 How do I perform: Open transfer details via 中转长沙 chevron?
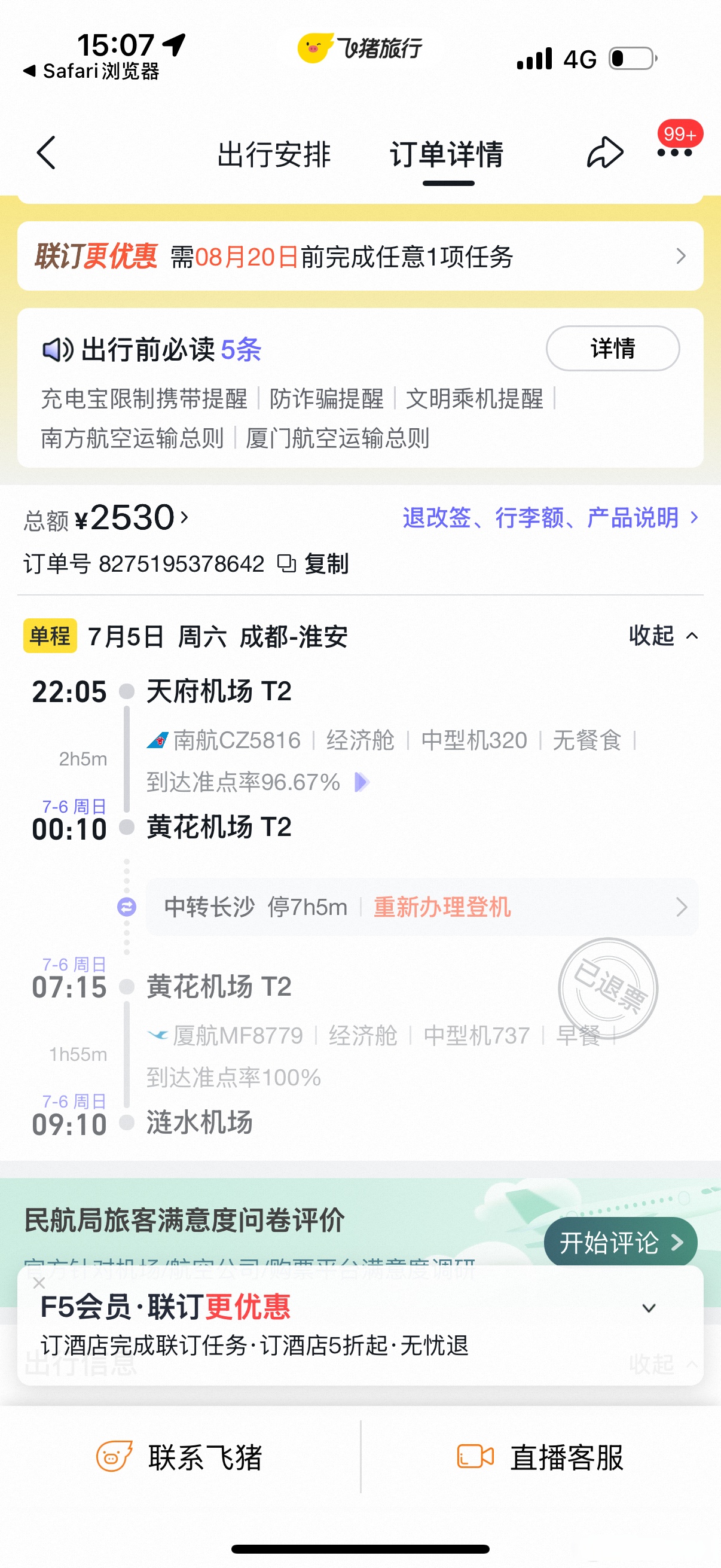coord(682,907)
